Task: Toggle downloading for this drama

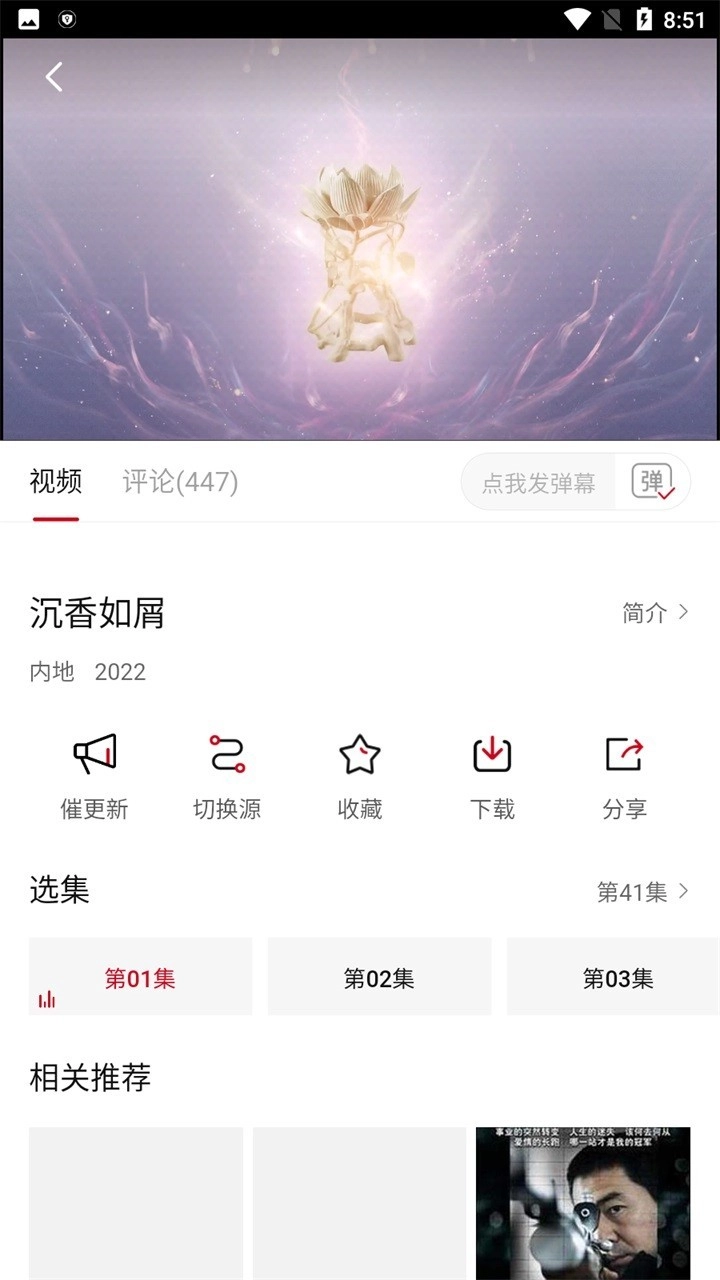Action: point(492,753)
